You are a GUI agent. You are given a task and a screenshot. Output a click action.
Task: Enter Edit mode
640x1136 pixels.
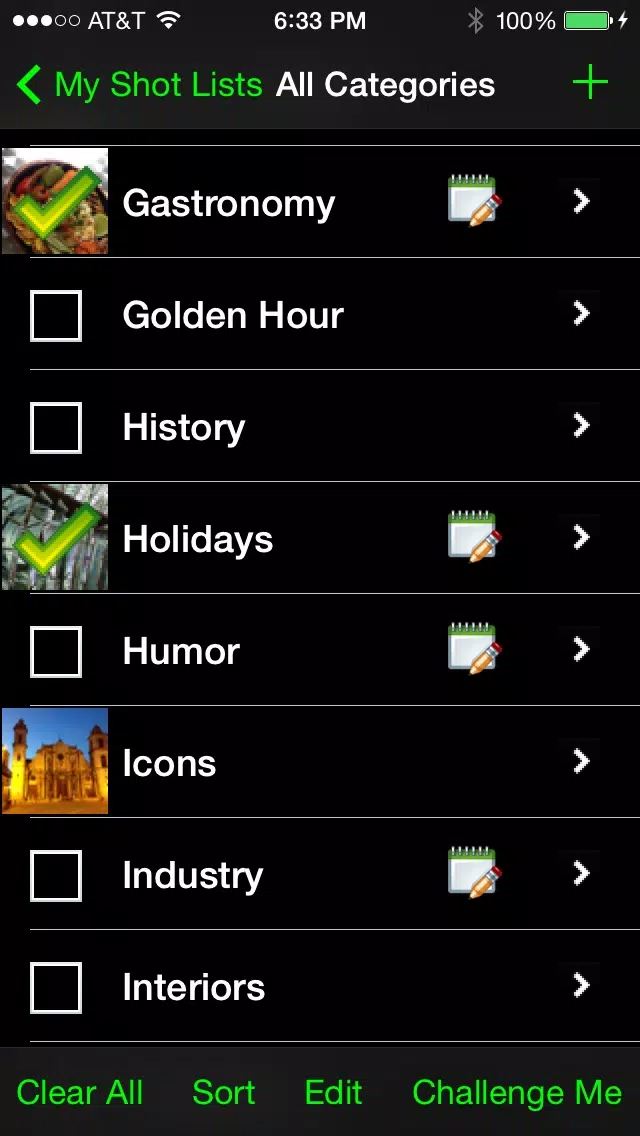[333, 1093]
